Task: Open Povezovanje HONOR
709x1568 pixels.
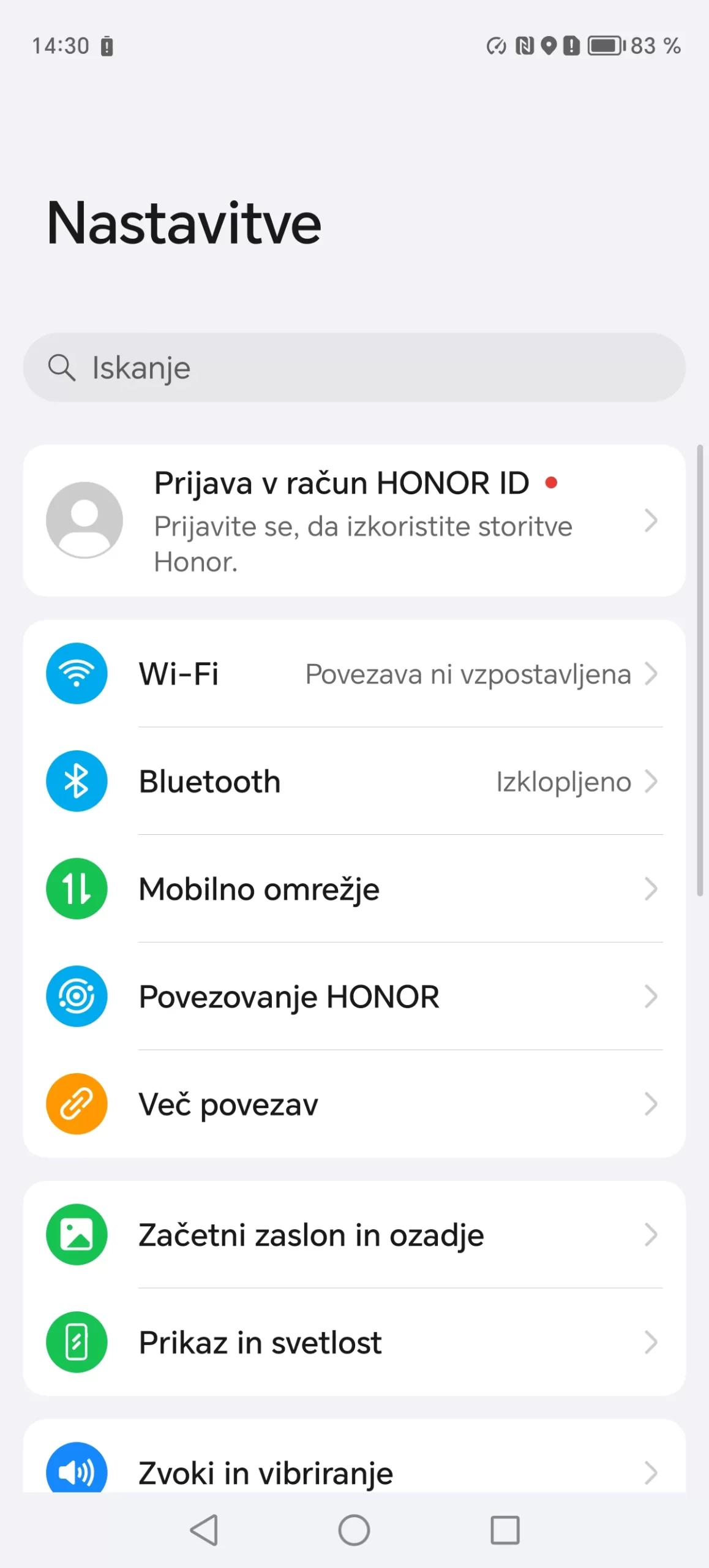Action: [354, 997]
